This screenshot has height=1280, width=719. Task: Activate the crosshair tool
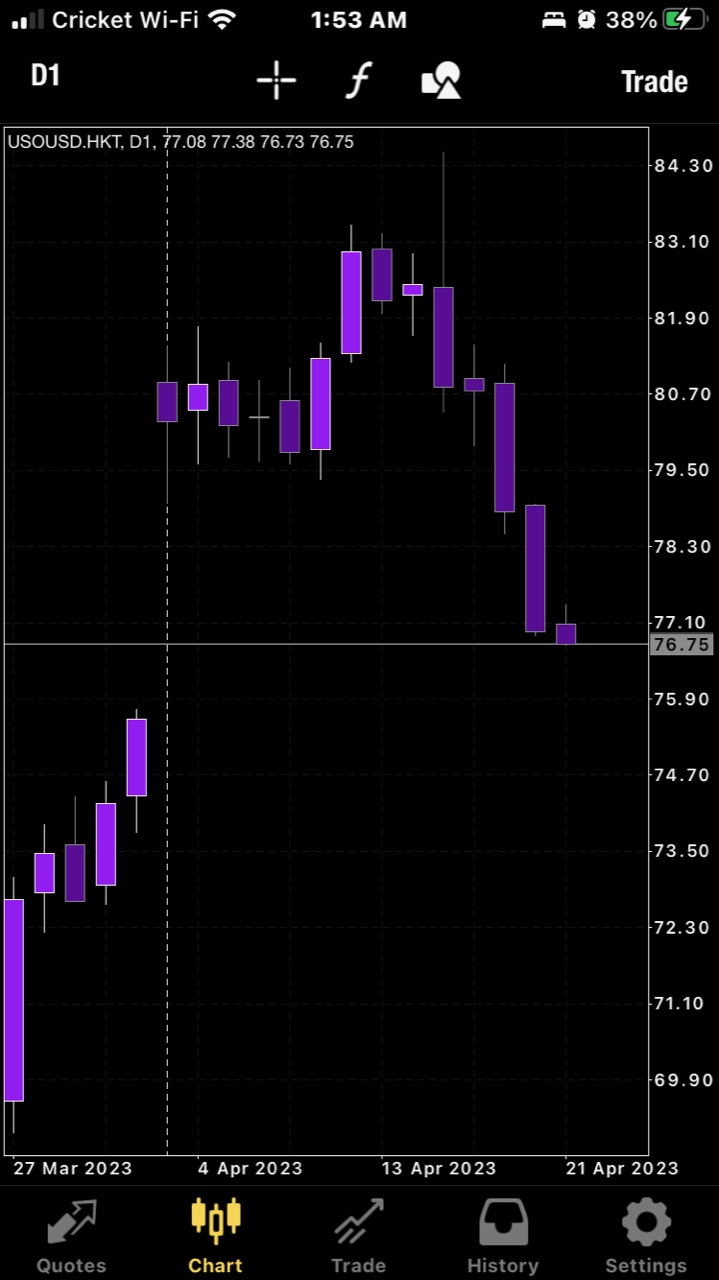[276, 80]
